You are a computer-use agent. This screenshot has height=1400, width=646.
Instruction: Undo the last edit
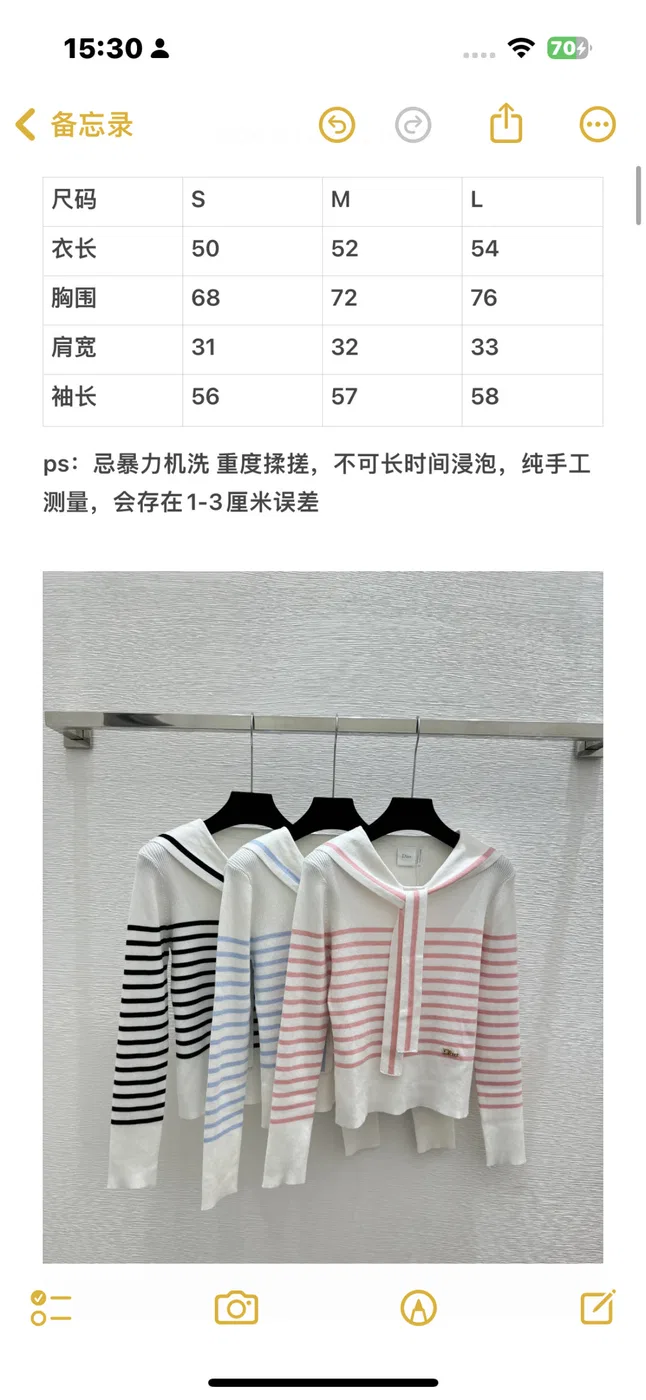coord(337,125)
